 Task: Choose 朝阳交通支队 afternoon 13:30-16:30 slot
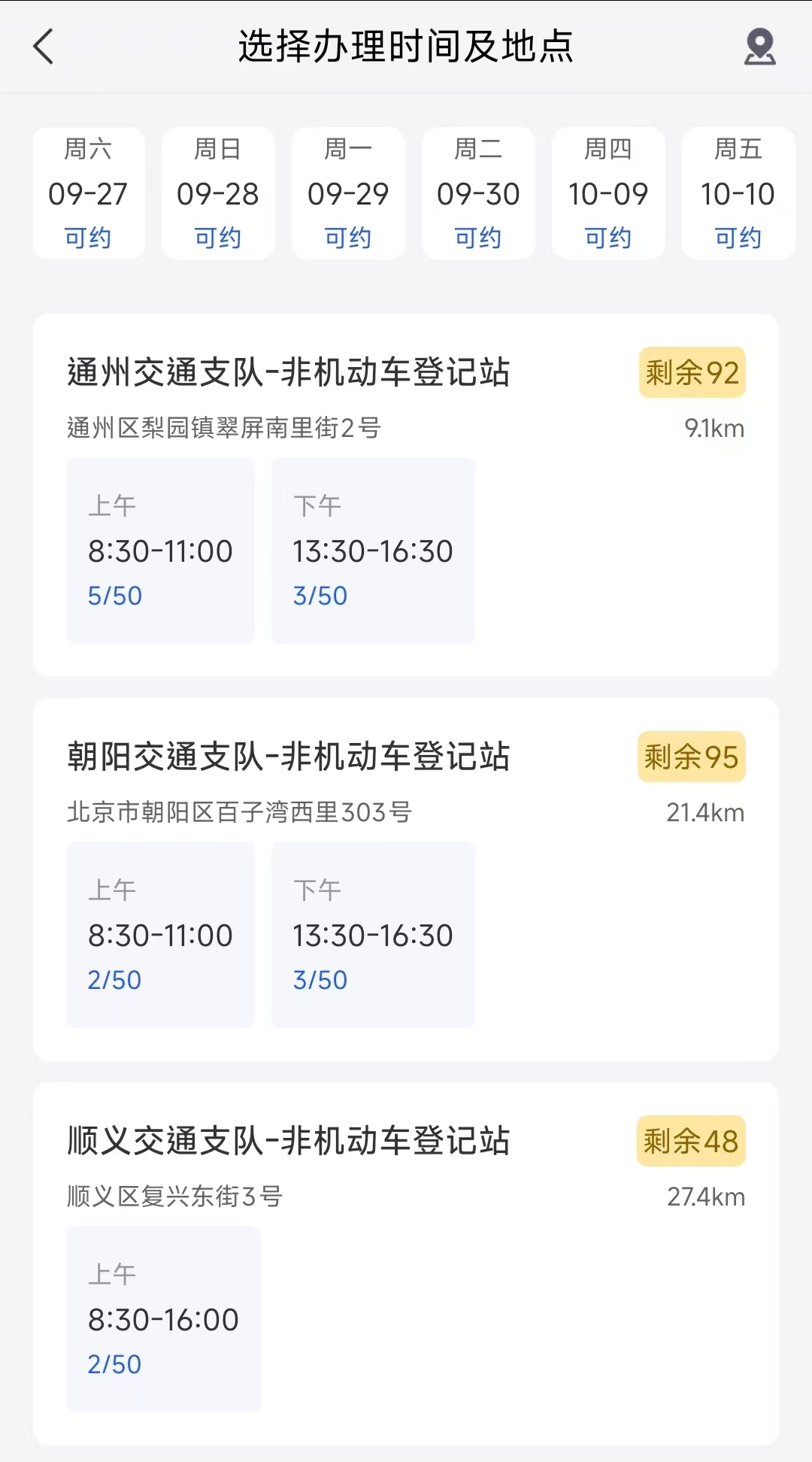tap(372, 937)
